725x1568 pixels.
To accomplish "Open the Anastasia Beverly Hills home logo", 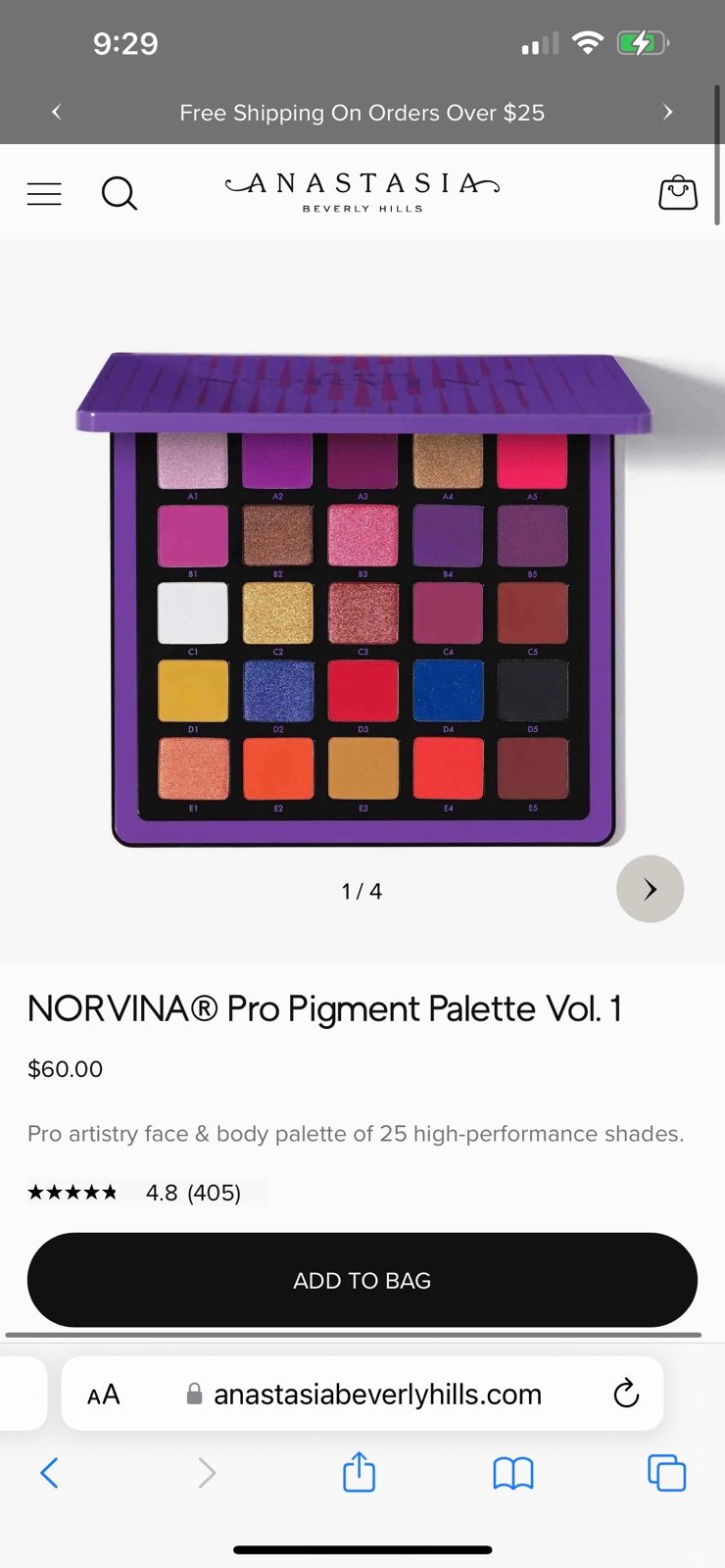I will (x=362, y=191).
